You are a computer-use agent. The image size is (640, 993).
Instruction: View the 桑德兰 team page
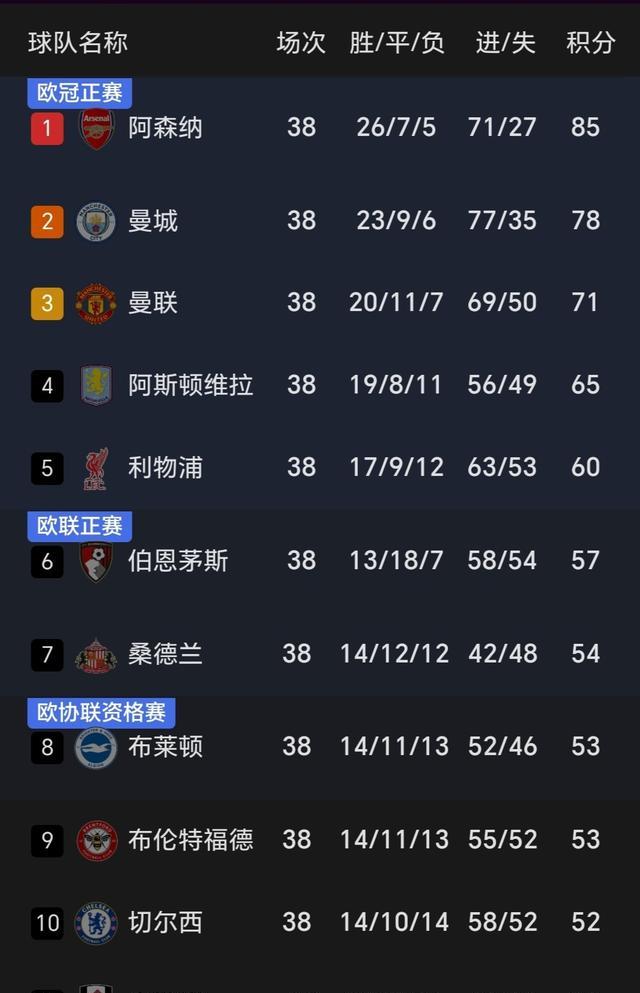tap(320, 654)
